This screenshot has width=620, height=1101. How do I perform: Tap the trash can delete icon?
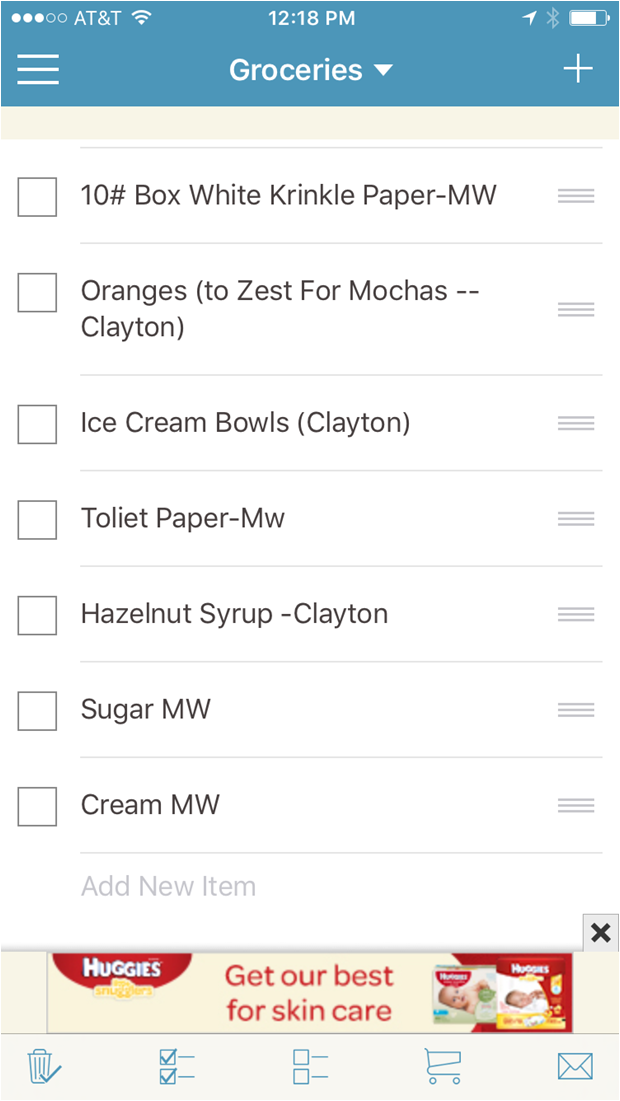point(43,1067)
